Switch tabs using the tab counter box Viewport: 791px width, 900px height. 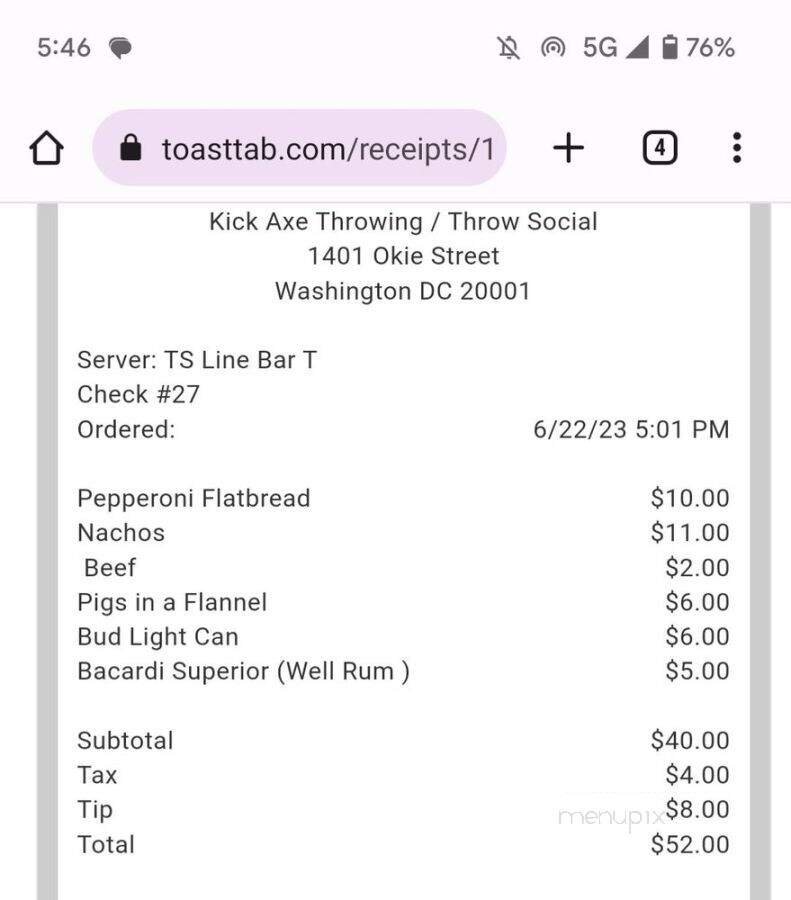tap(659, 147)
